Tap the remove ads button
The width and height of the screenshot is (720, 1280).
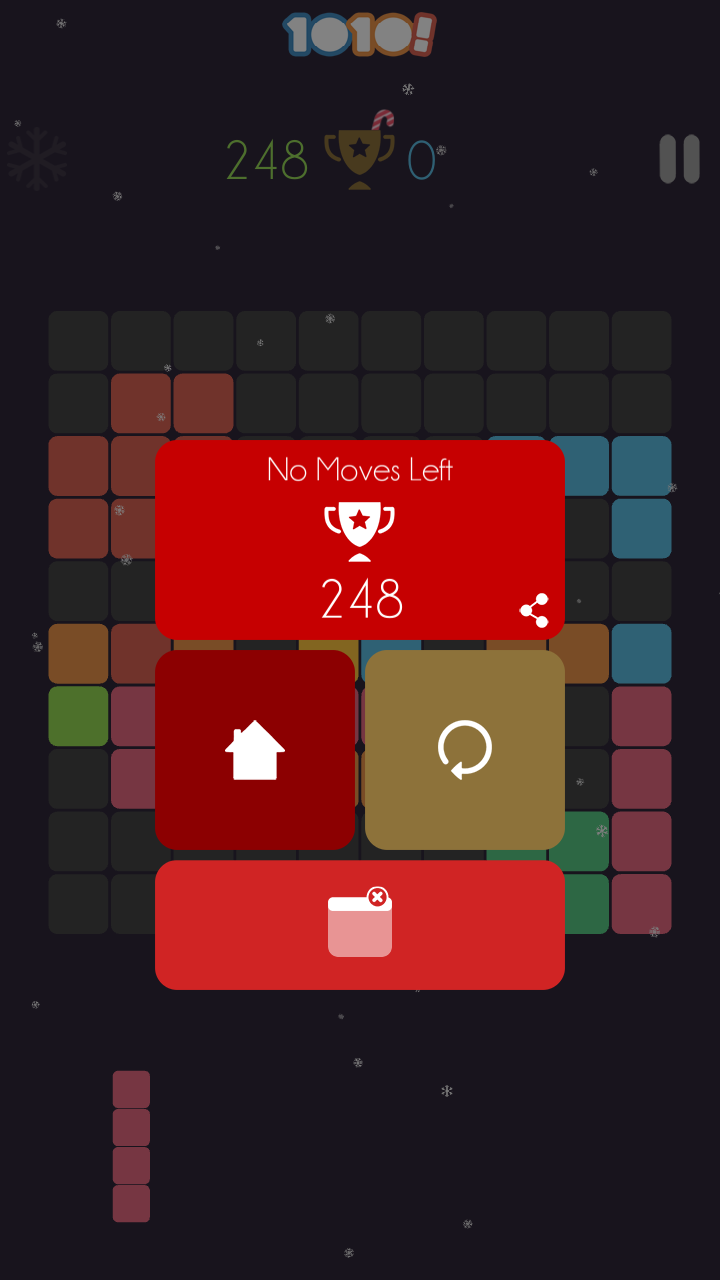[x=360, y=925]
